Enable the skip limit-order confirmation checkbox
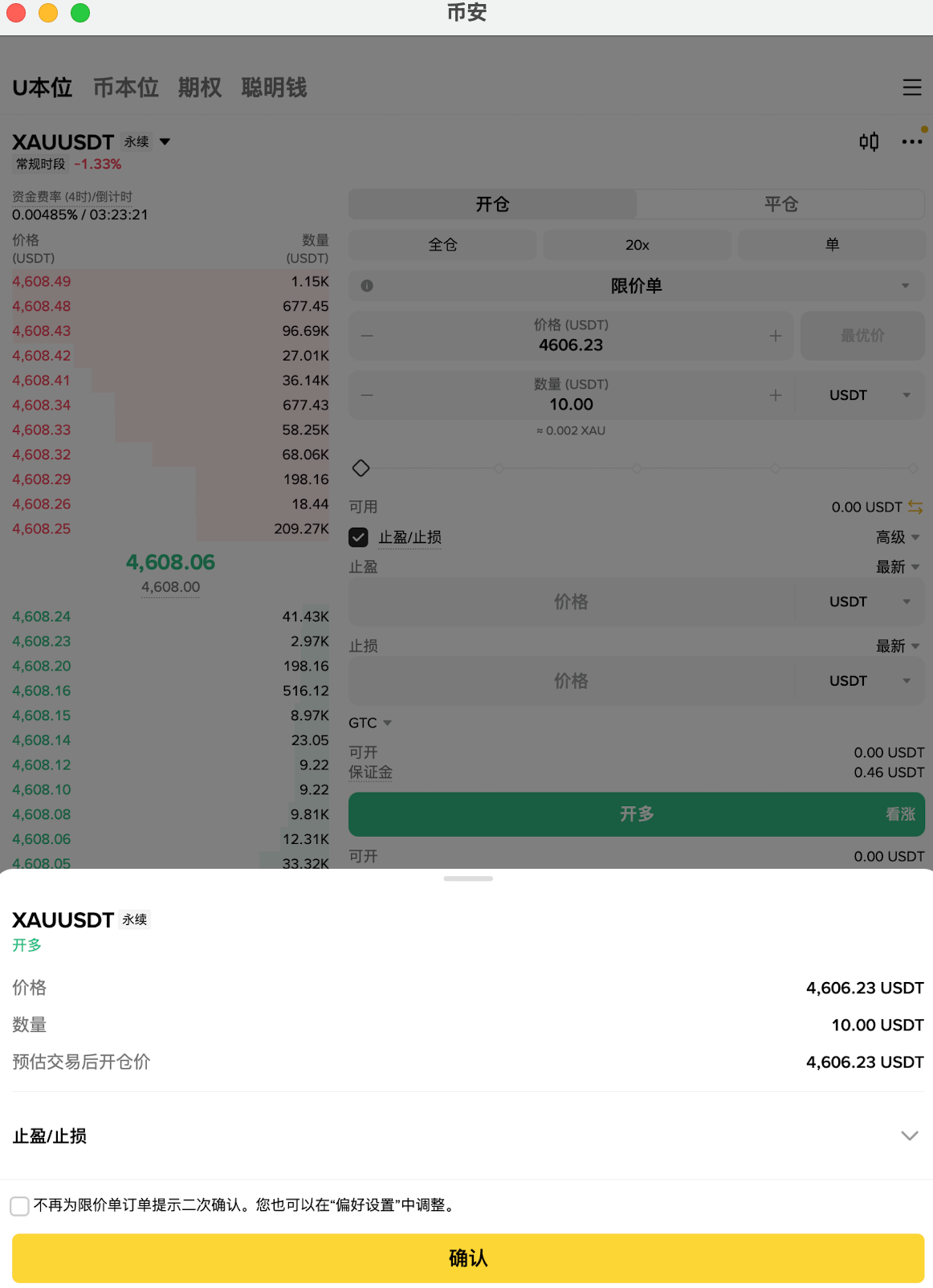933x1288 pixels. tap(19, 1206)
